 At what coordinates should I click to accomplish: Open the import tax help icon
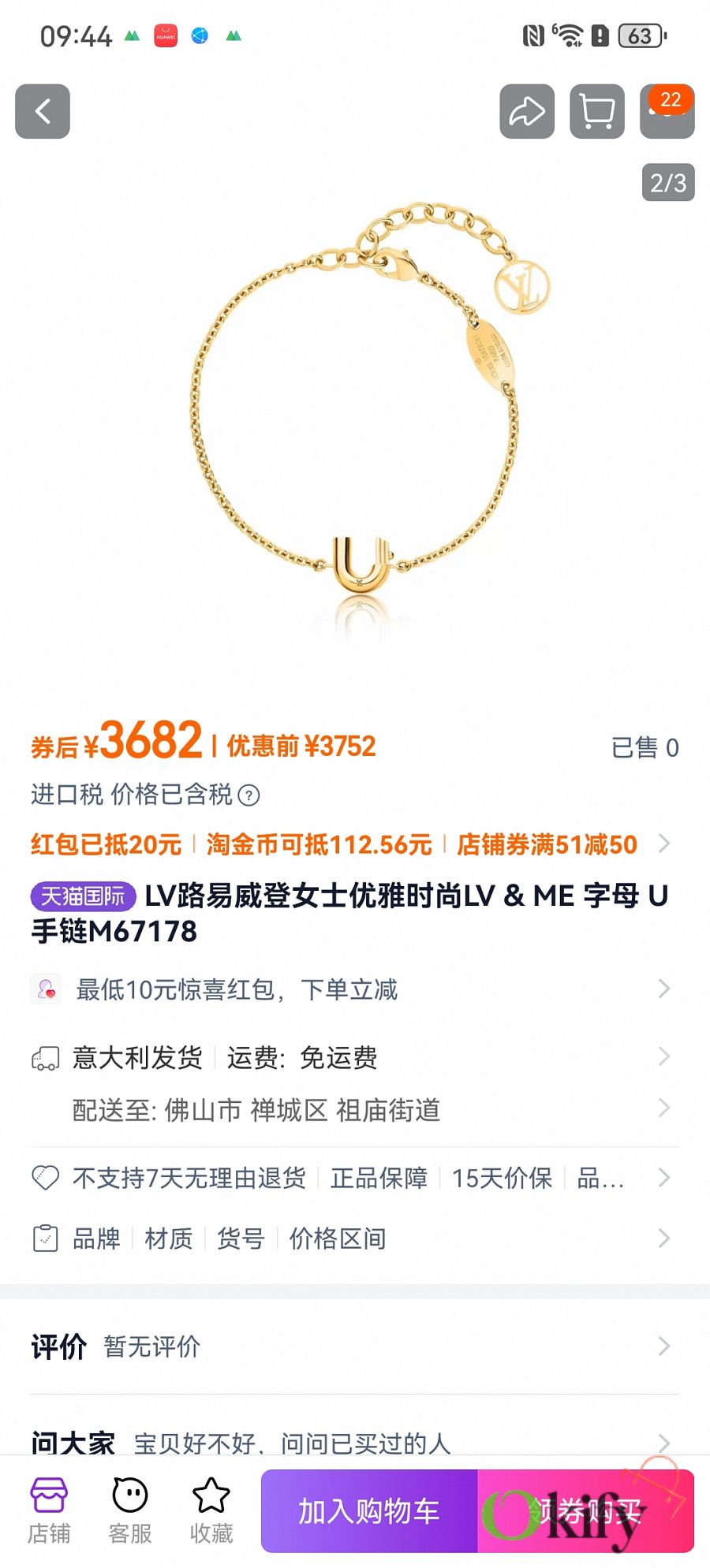point(248,795)
